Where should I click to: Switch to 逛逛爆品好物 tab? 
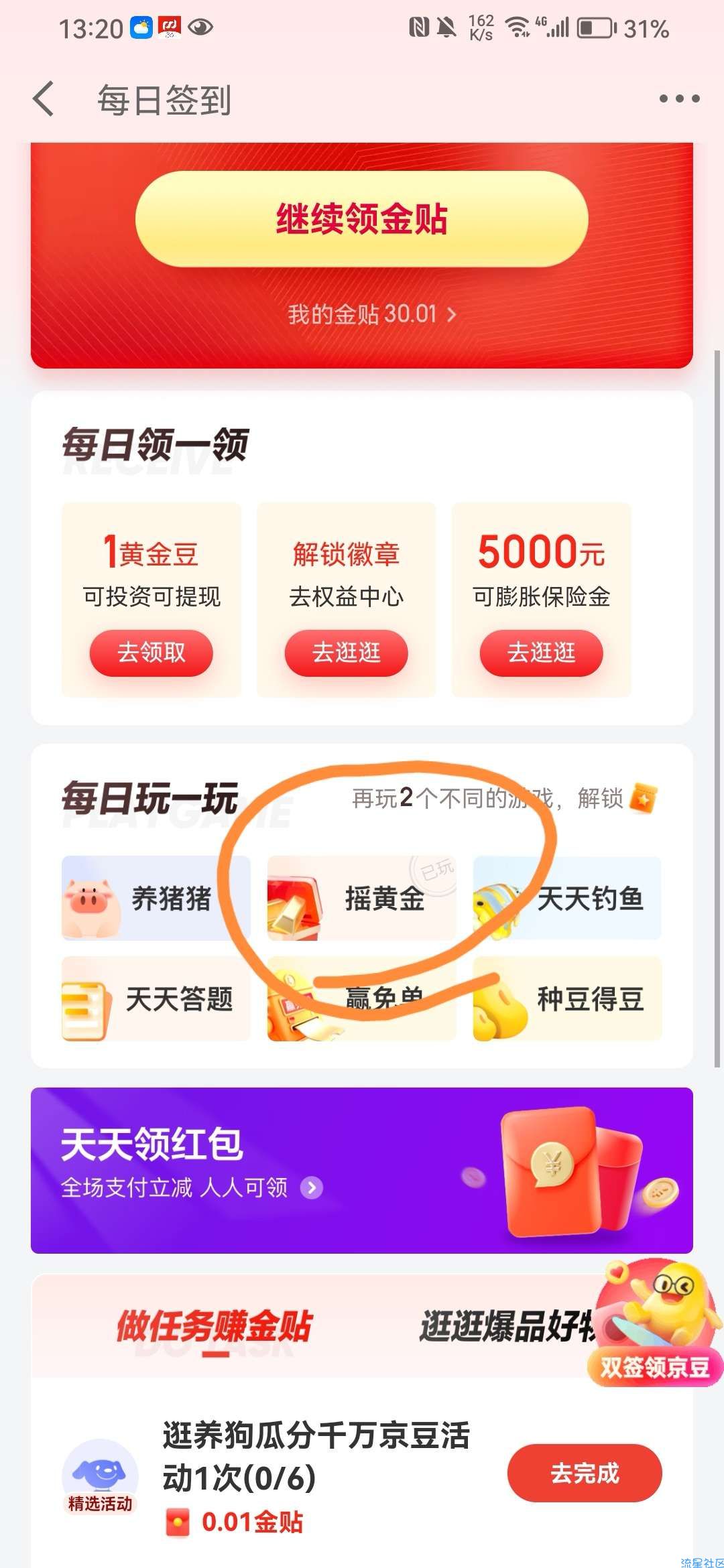coord(503,1327)
